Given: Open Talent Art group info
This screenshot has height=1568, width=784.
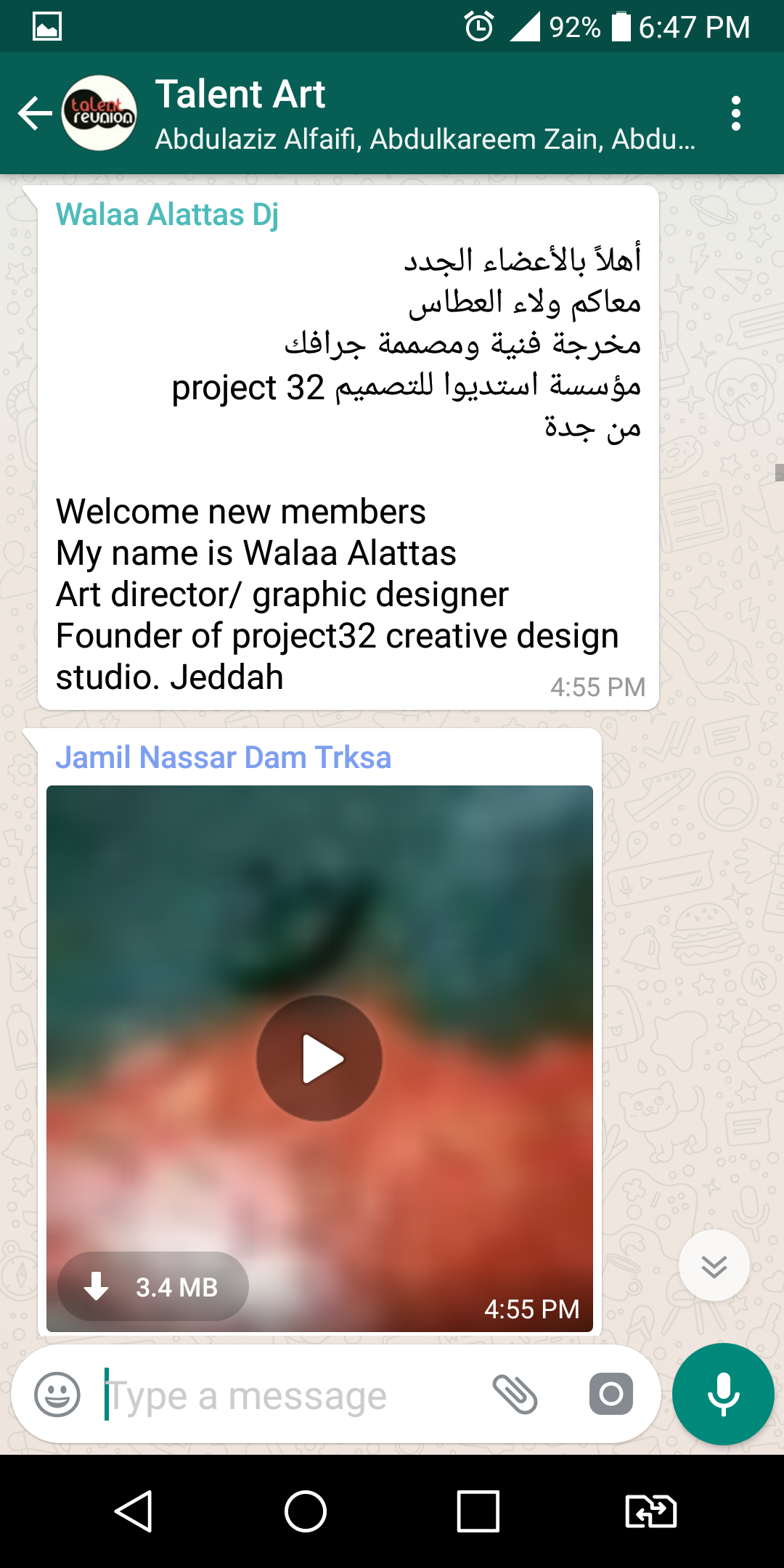Looking at the screenshot, I should tap(424, 114).
